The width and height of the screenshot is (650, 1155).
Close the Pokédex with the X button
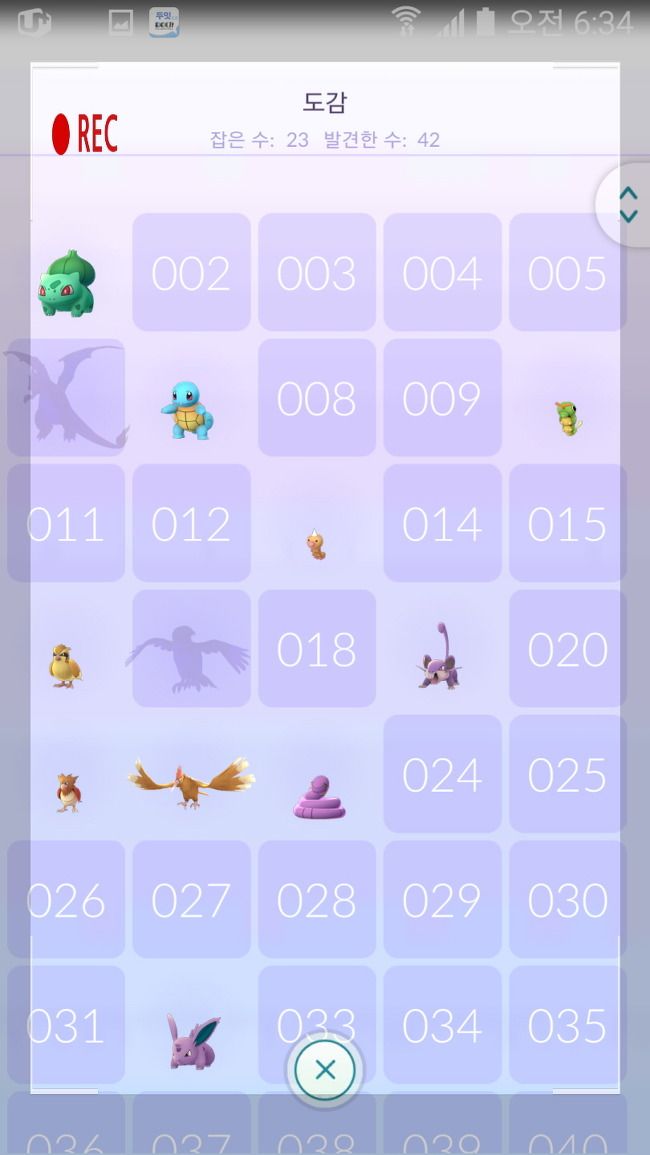[325, 1070]
